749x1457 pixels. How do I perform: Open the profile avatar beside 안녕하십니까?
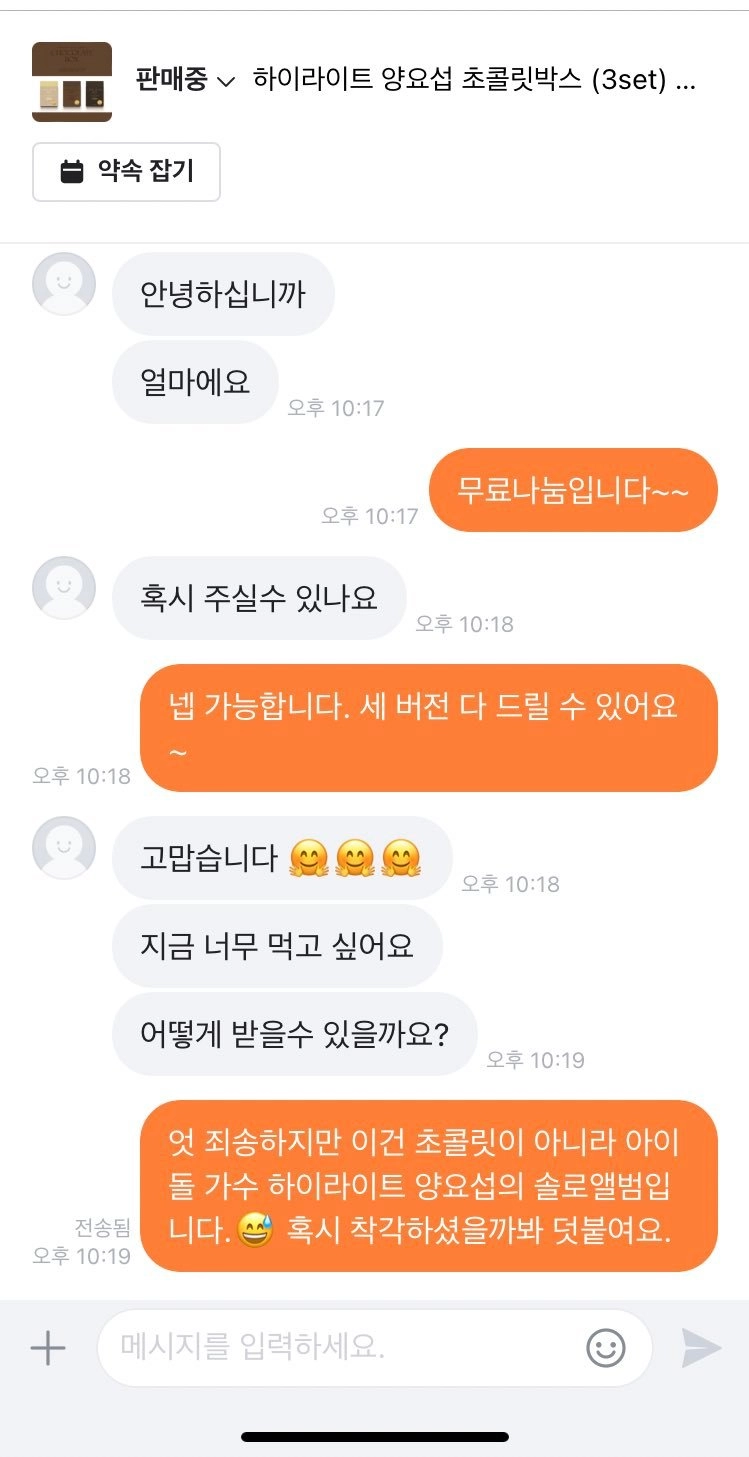click(64, 284)
